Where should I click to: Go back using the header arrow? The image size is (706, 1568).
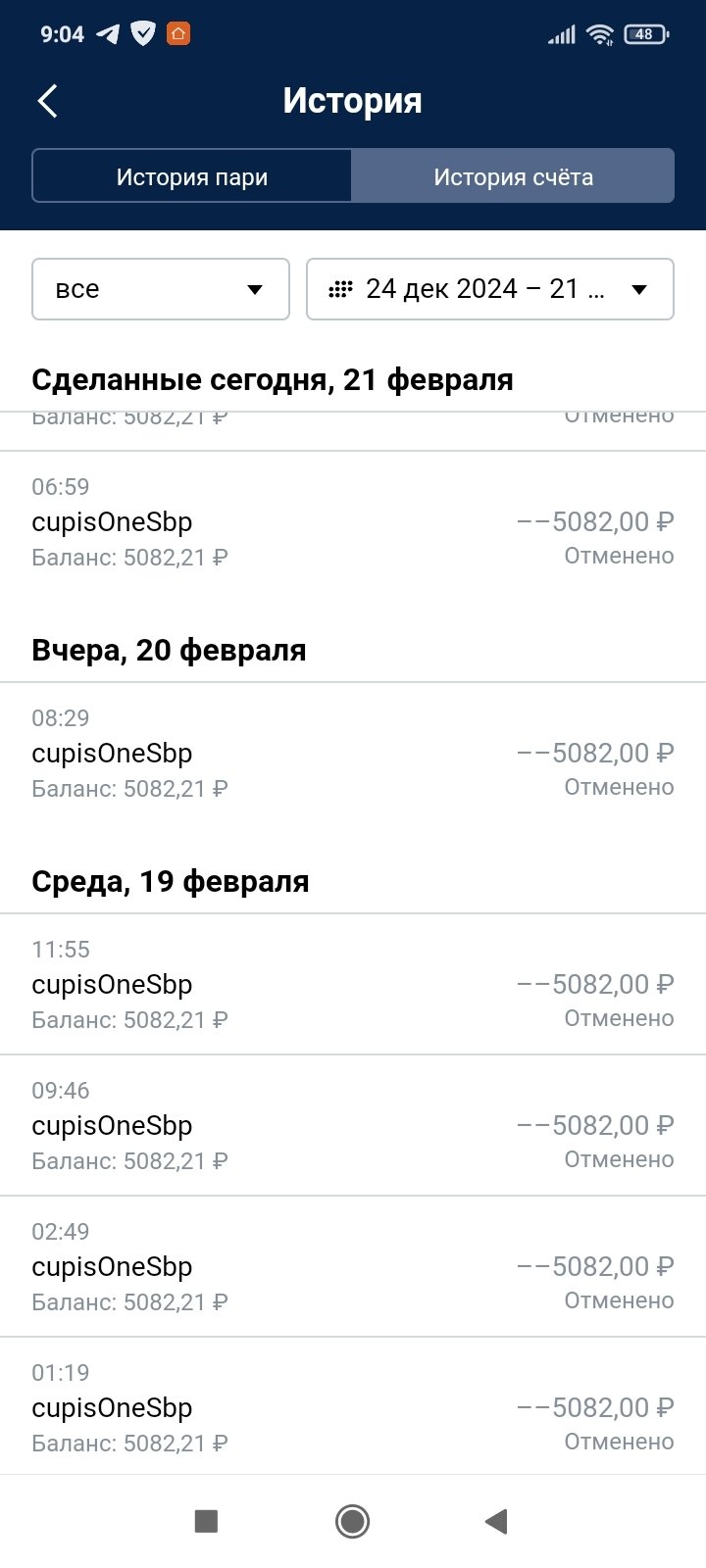[48, 101]
